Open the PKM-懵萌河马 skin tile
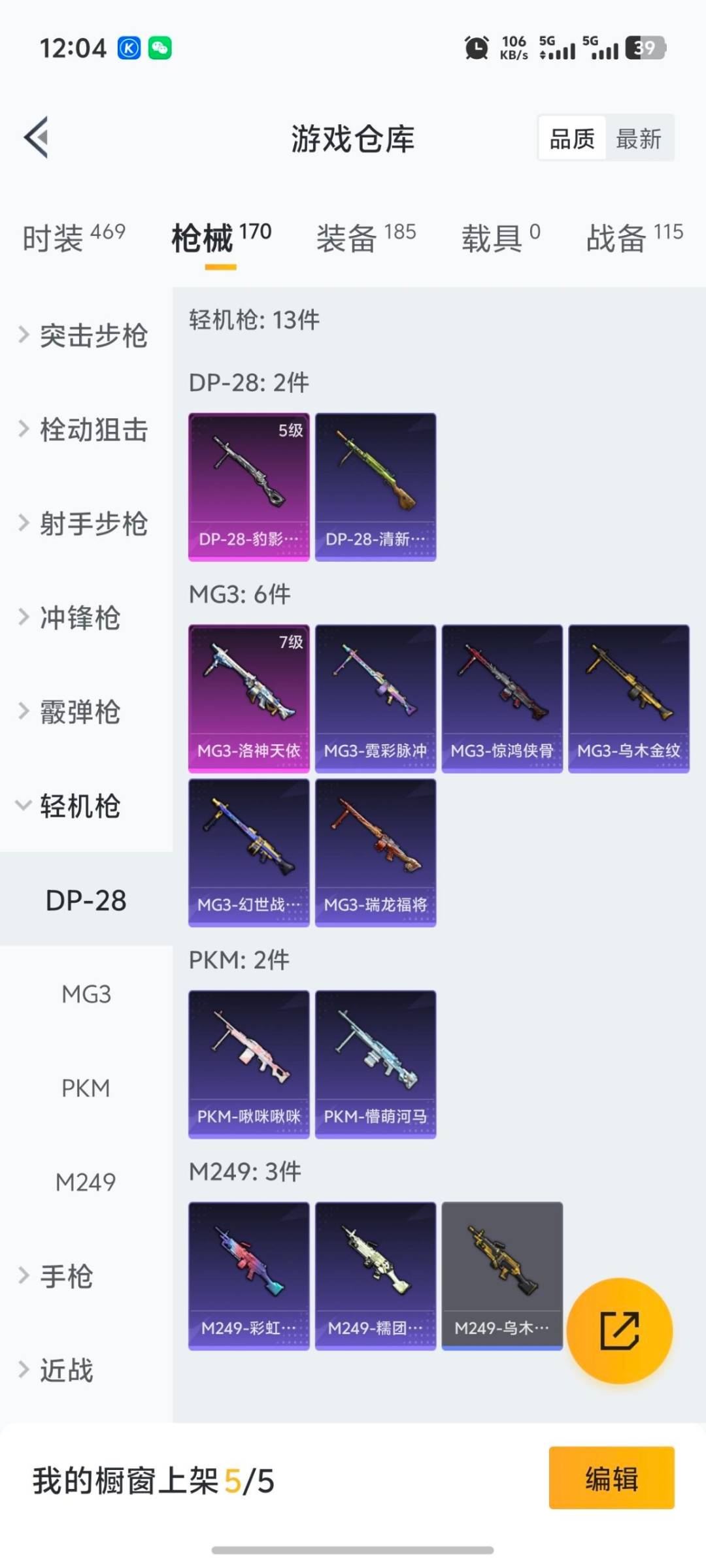706x1568 pixels. coord(375,1064)
